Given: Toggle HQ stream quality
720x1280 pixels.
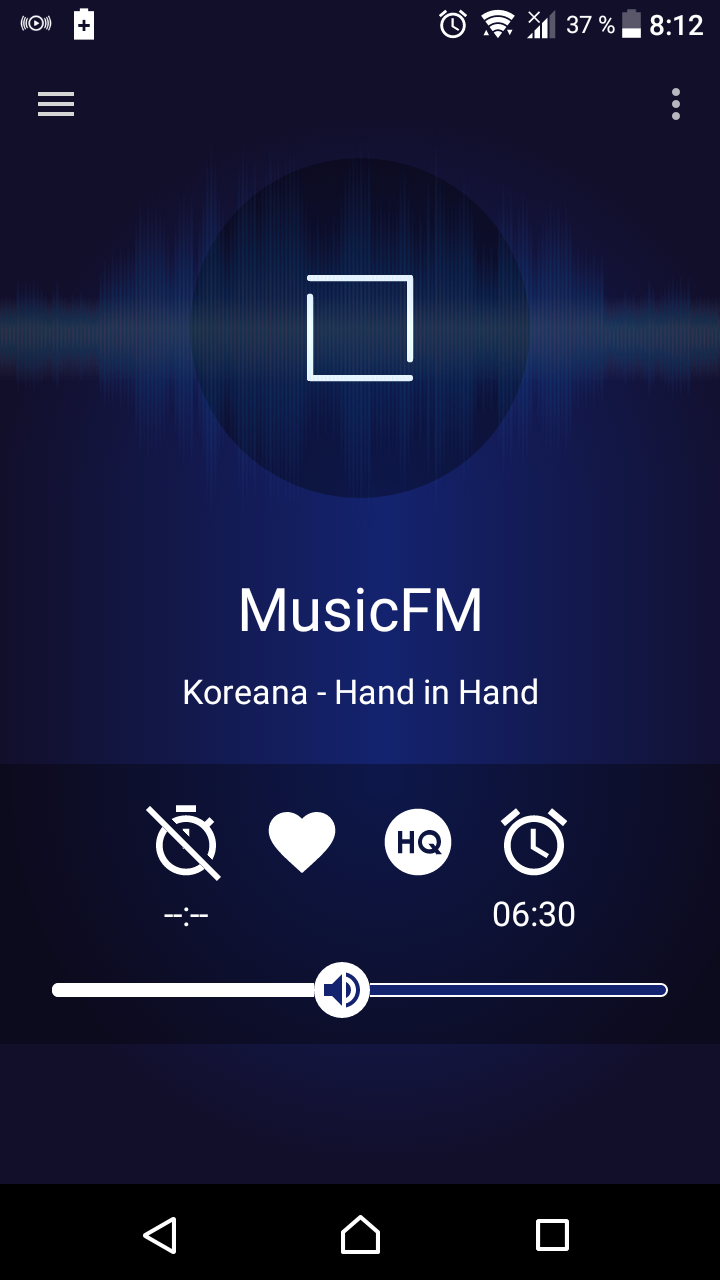Looking at the screenshot, I should point(418,842).
